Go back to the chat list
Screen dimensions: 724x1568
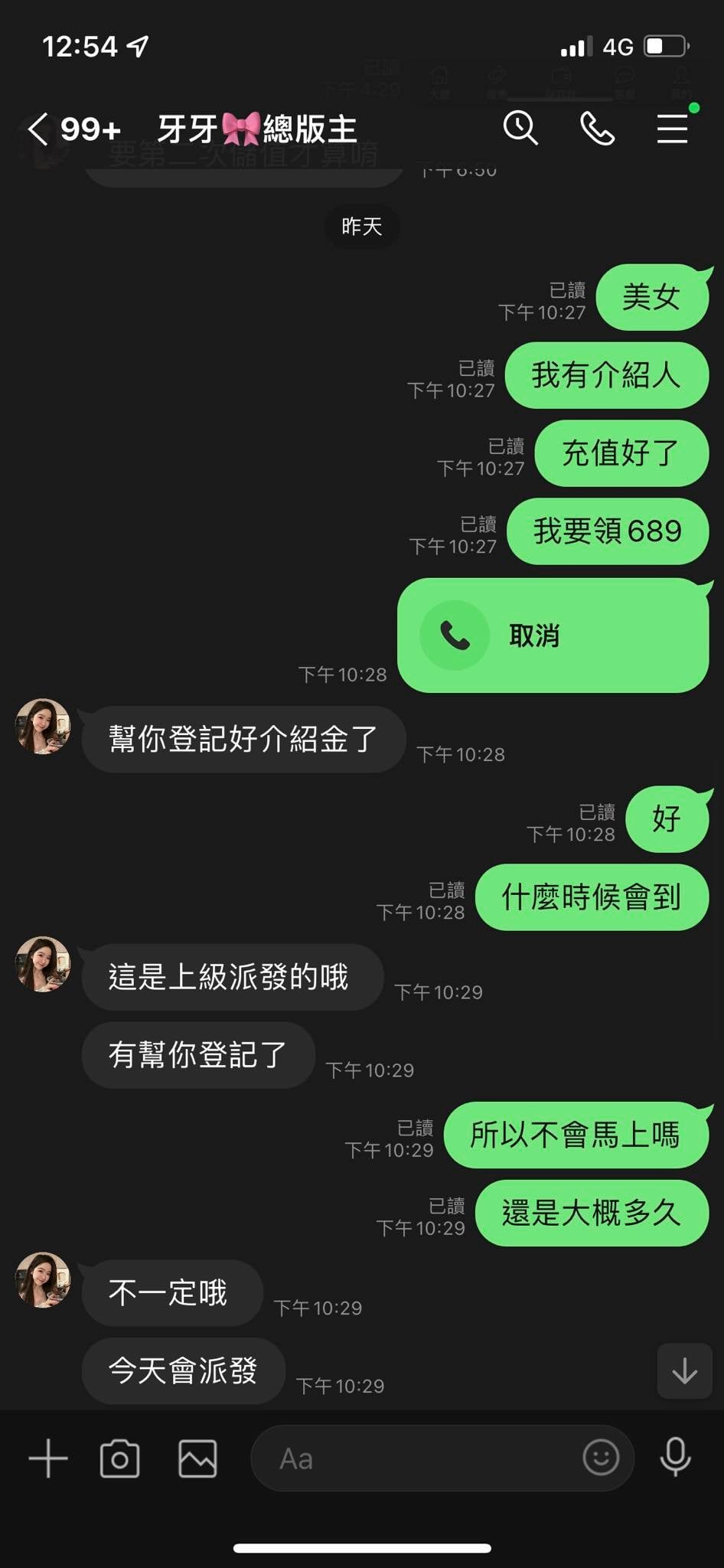pyautogui.click(x=40, y=129)
